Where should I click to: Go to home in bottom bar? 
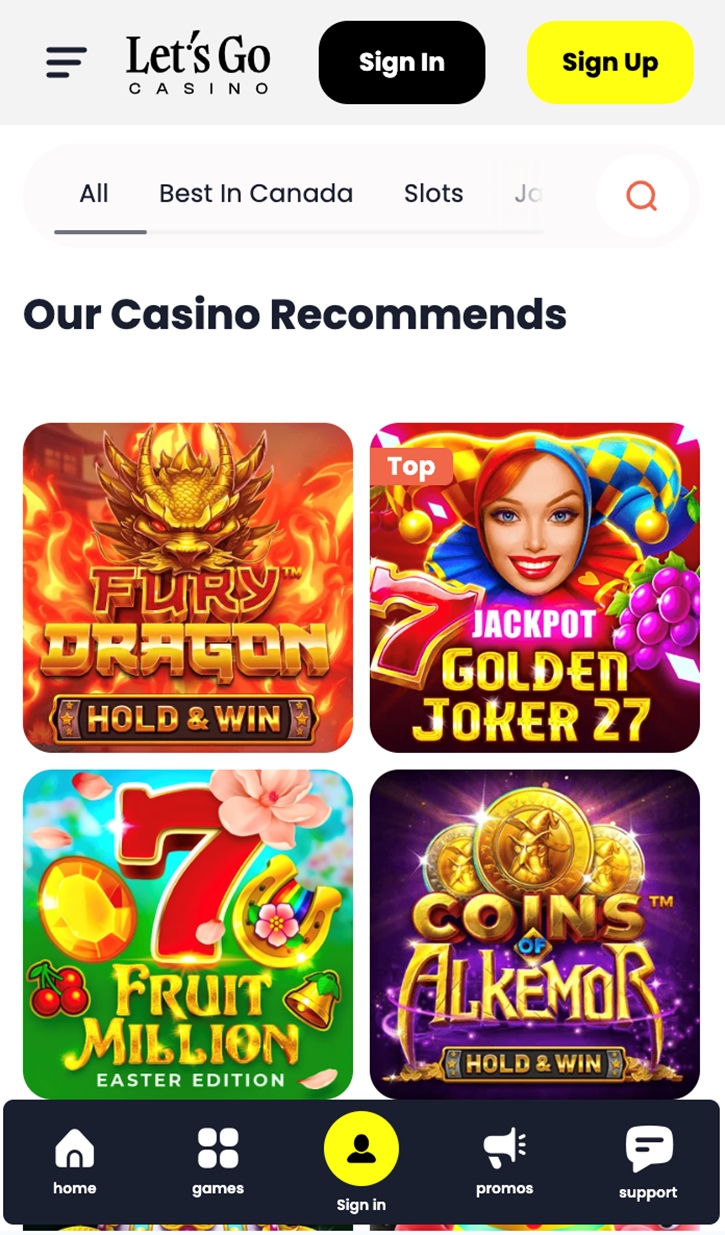[x=75, y=1162]
